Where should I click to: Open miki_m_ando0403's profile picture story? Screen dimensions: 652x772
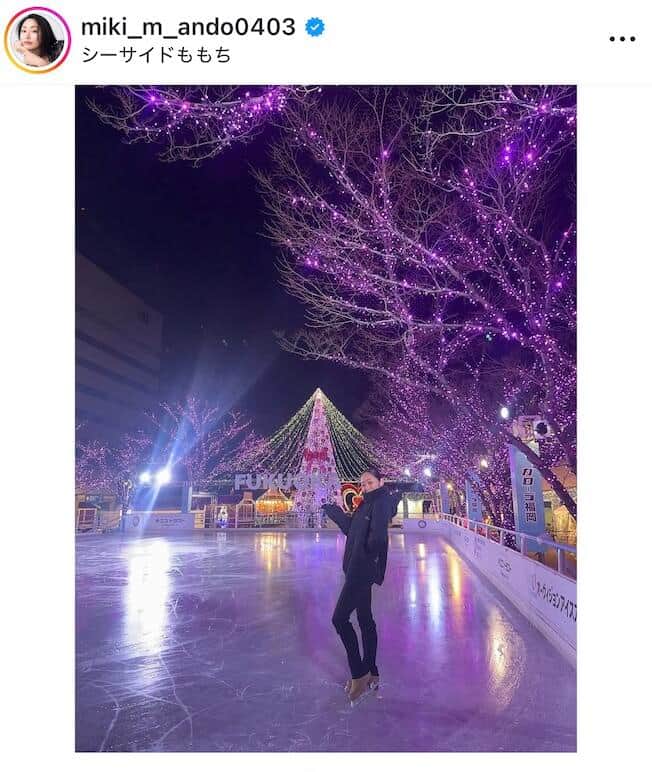(38, 40)
